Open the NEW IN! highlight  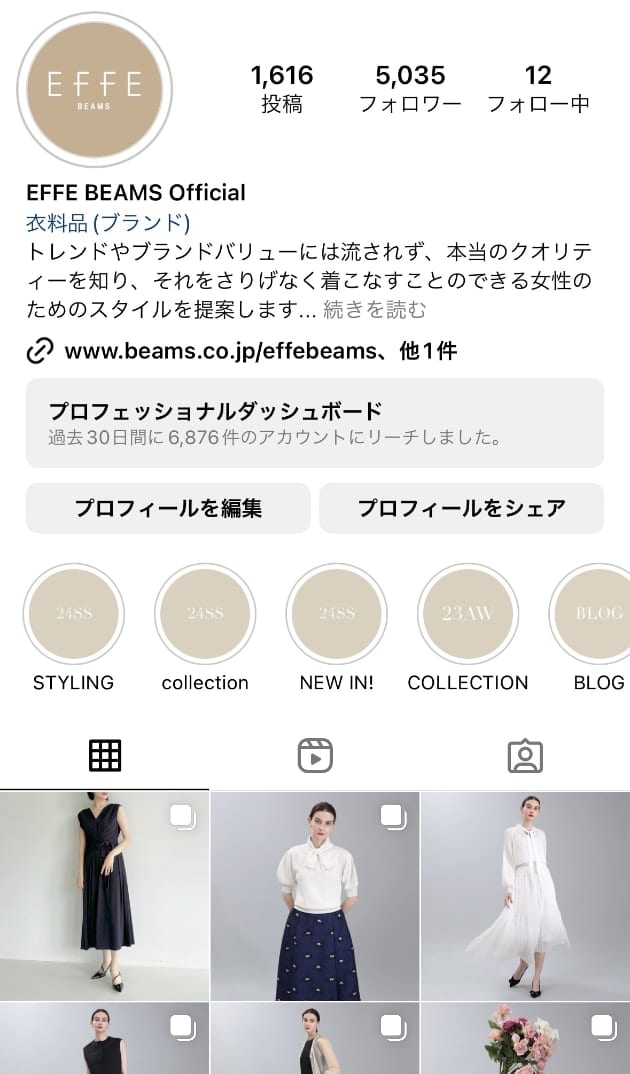336,614
